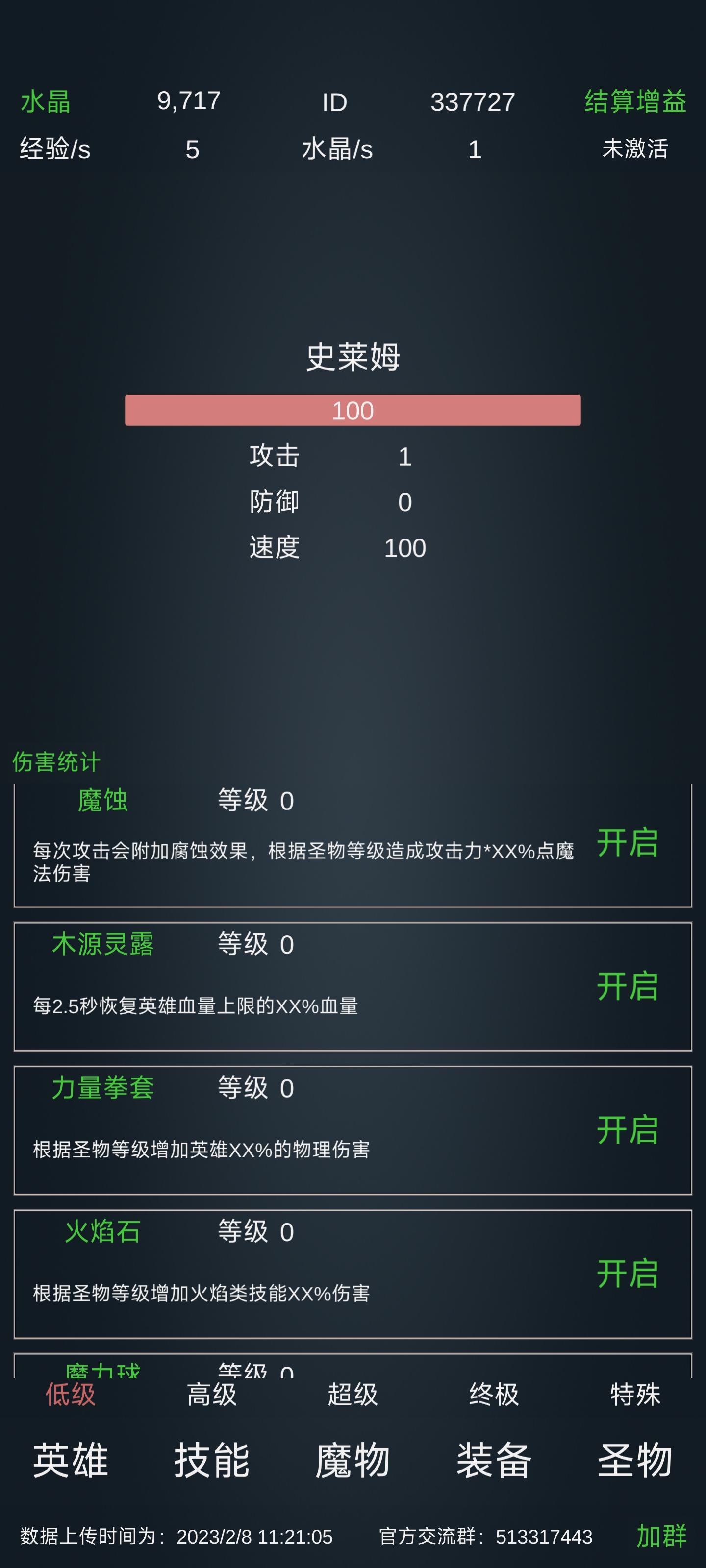Tap 加群 to join the official group
Image resolution: width=706 pixels, height=1568 pixels.
[661, 1536]
